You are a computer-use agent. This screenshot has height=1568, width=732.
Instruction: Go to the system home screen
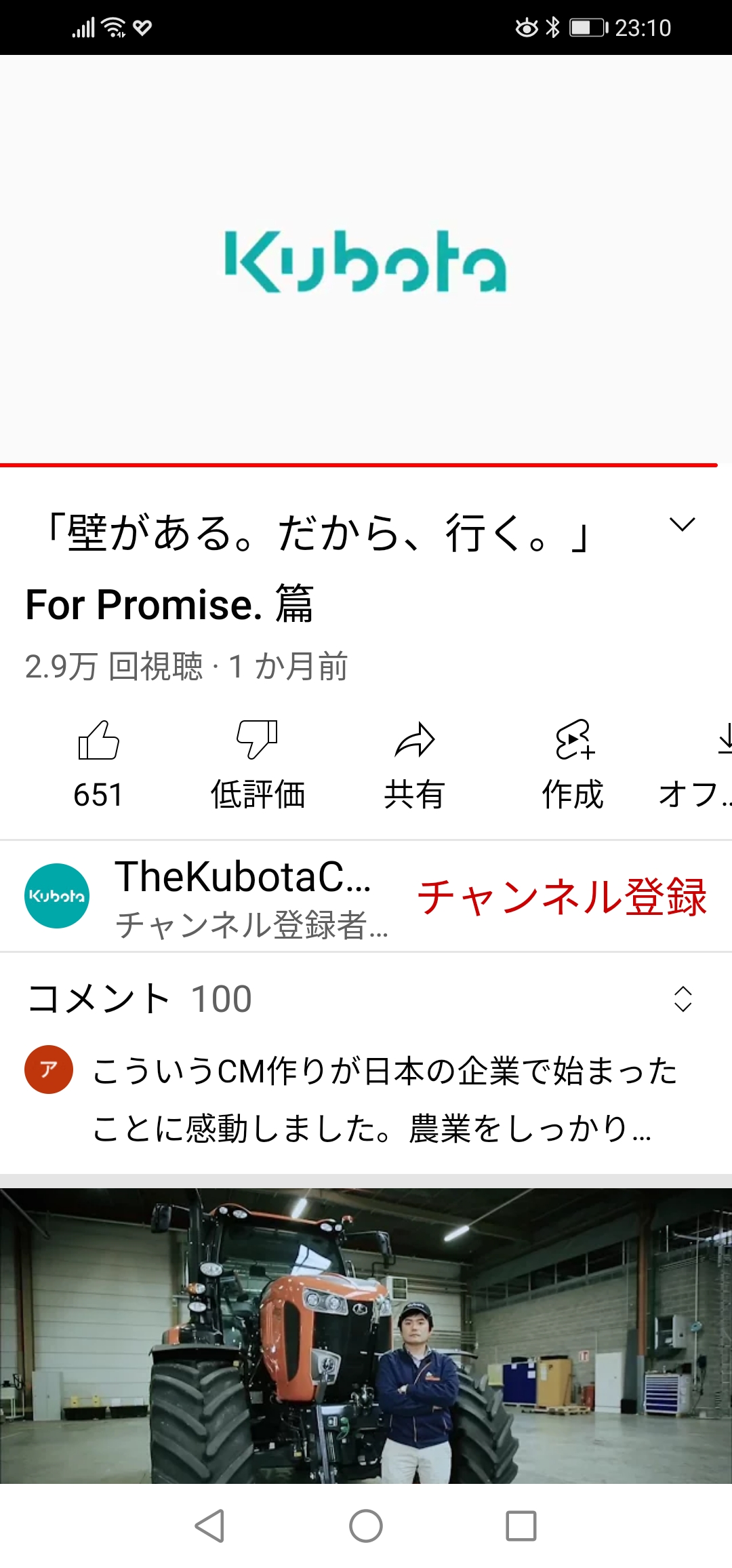pyautogui.click(x=366, y=1526)
